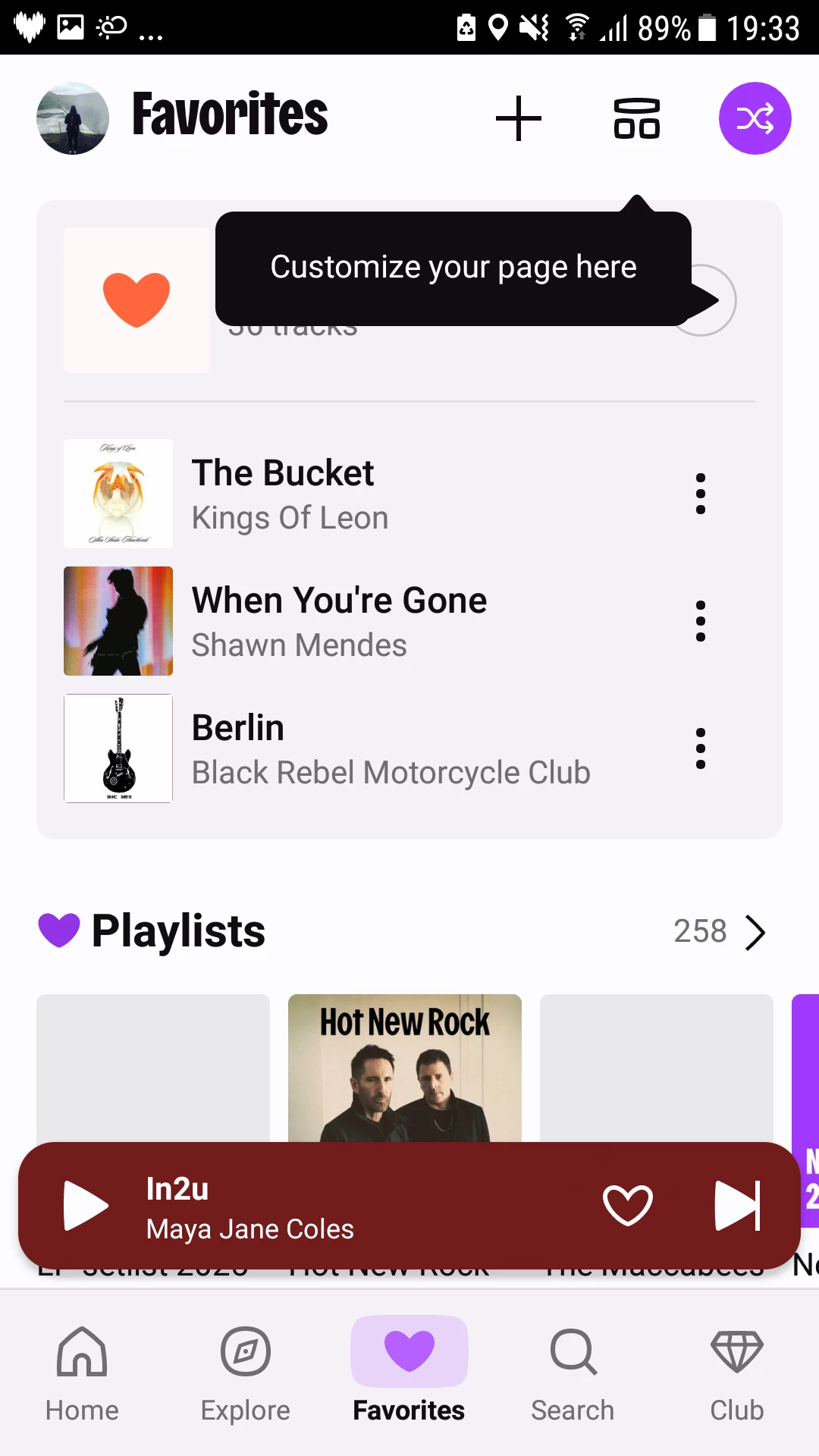Open the favorite tracks heart tile
This screenshot has height=1456, width=819.
(x=136, y=300)
